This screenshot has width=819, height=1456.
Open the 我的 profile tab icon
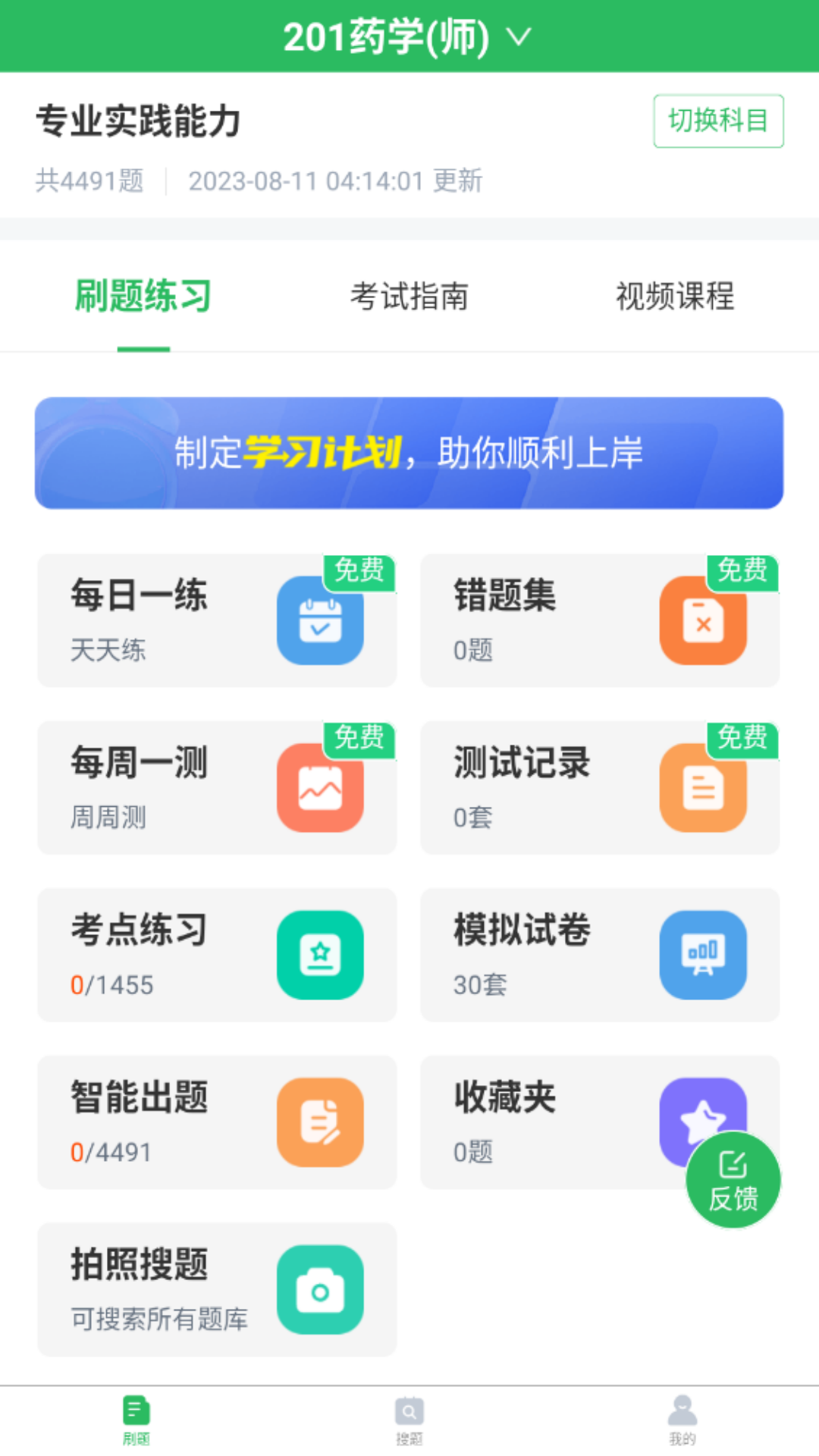click(681, 1412)
